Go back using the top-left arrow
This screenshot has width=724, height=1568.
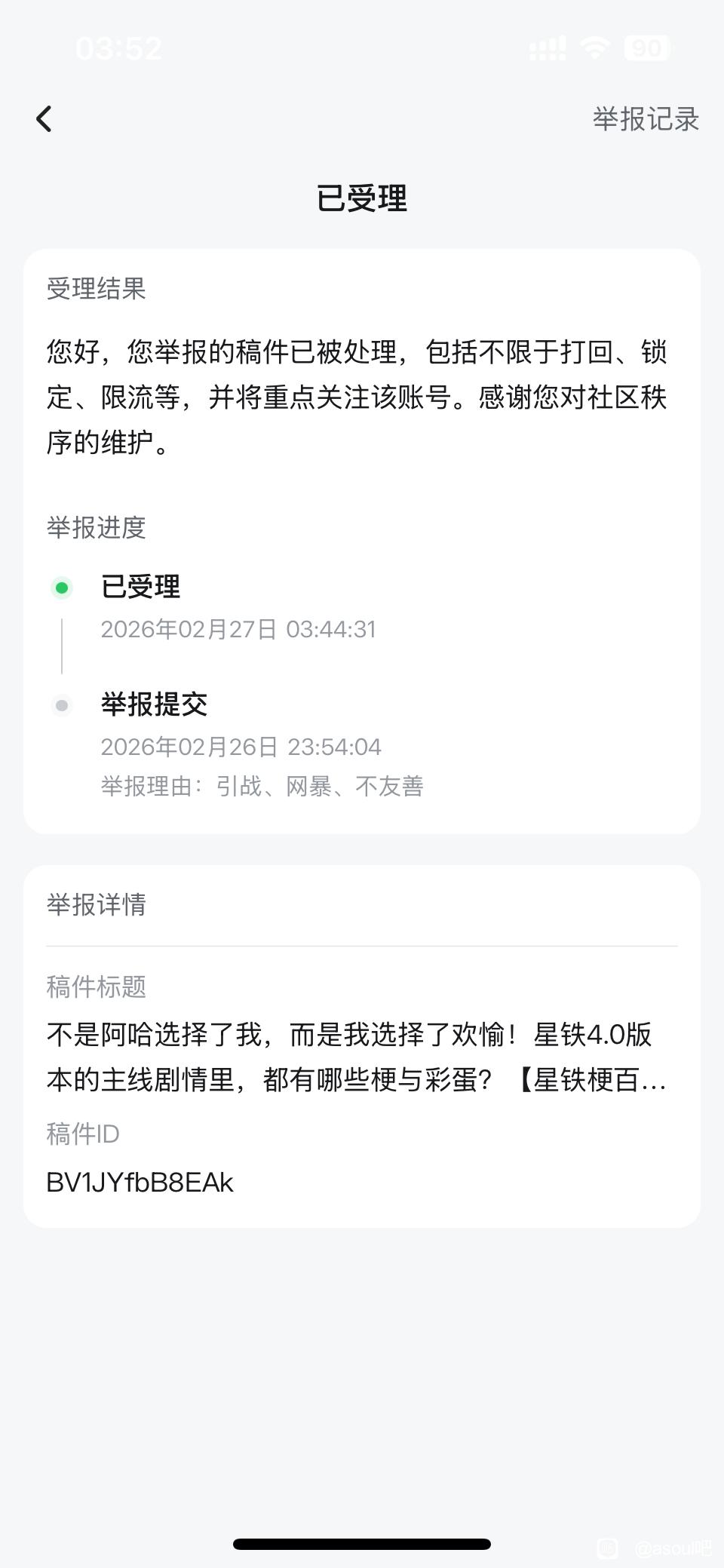[x=44, y=119]
